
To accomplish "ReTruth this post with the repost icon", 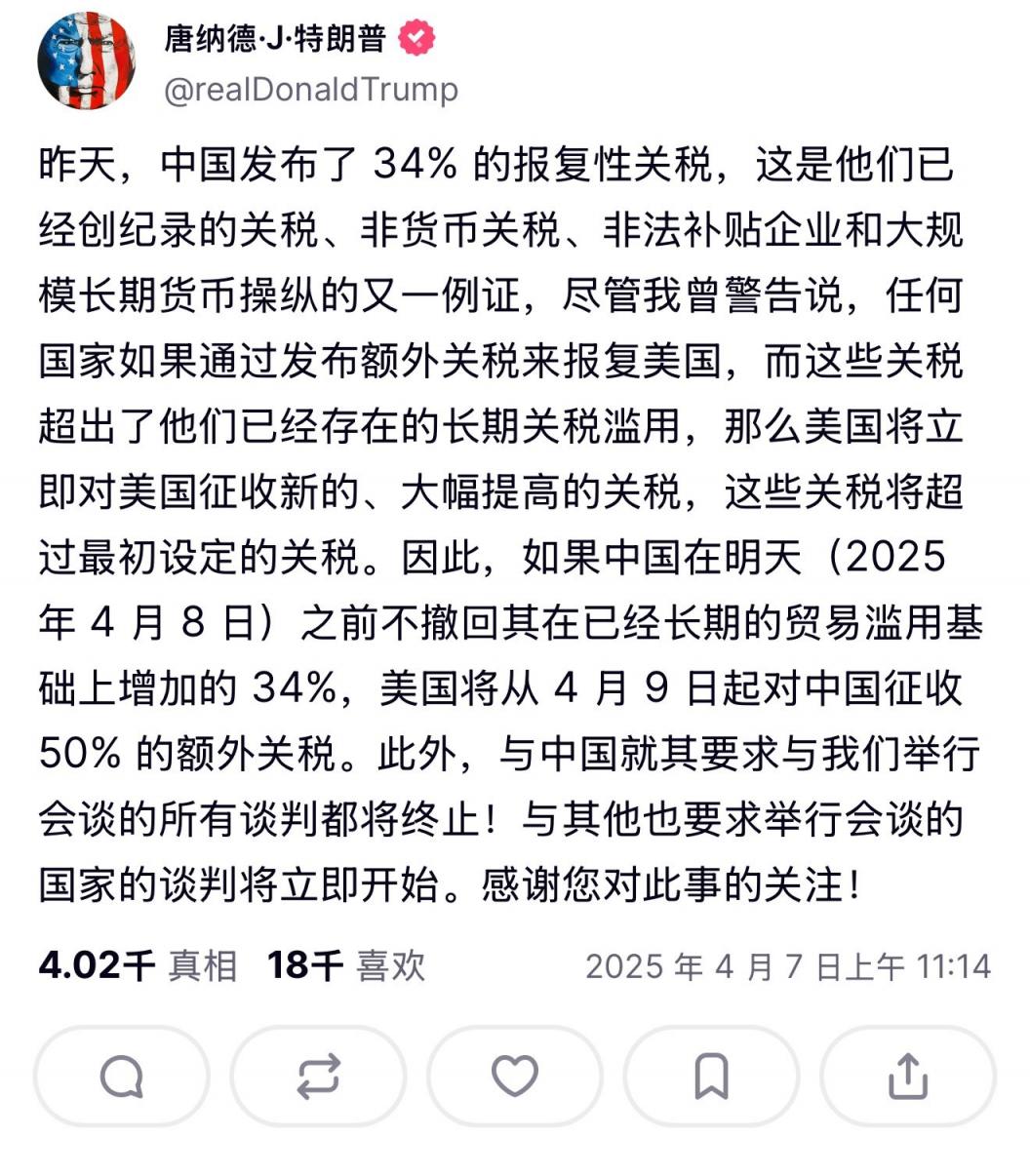I will tap(318, 1077).
